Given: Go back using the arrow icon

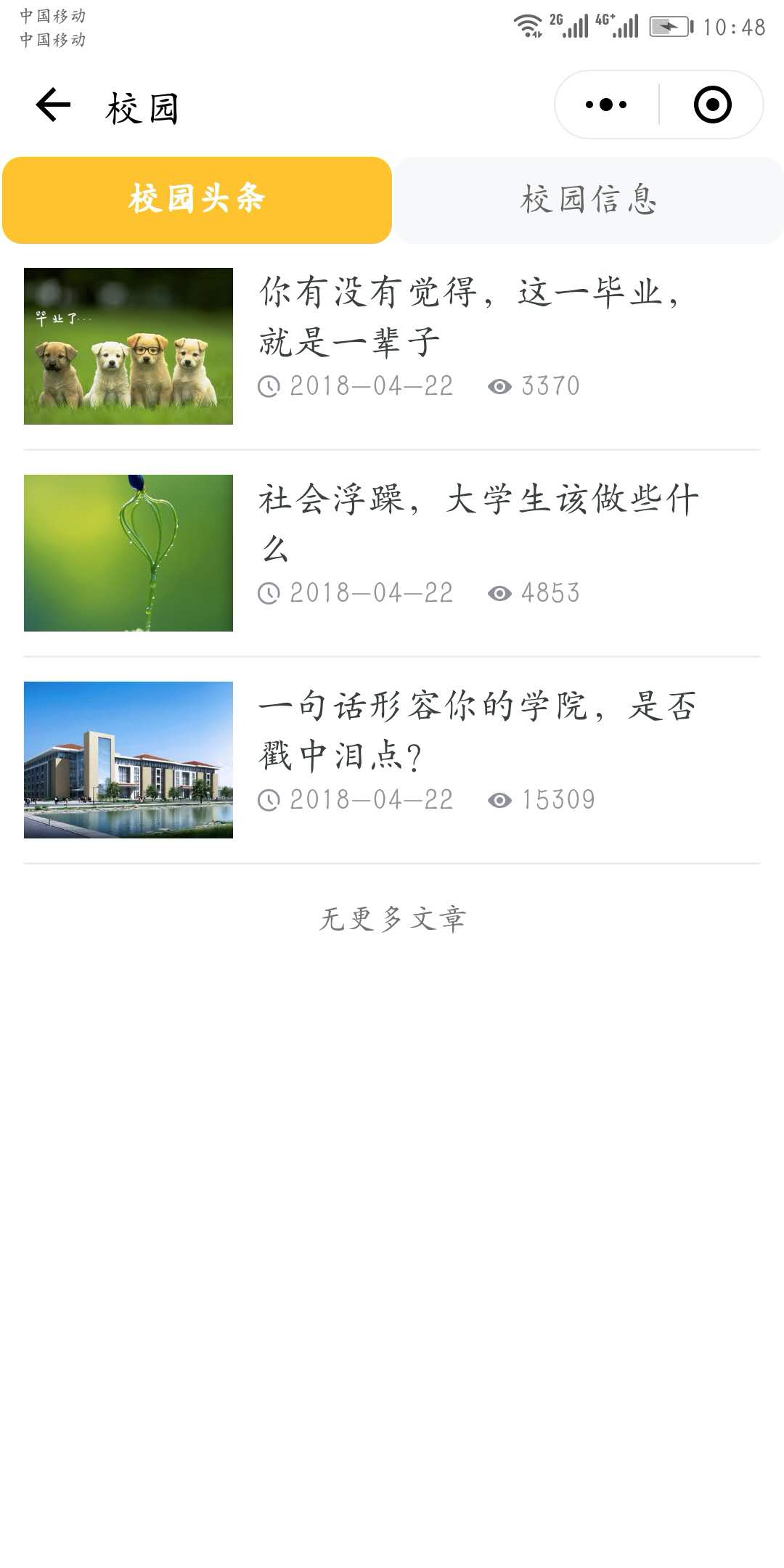Looking at the screenshot, I should pyautogui.click(x=53, y=105).
